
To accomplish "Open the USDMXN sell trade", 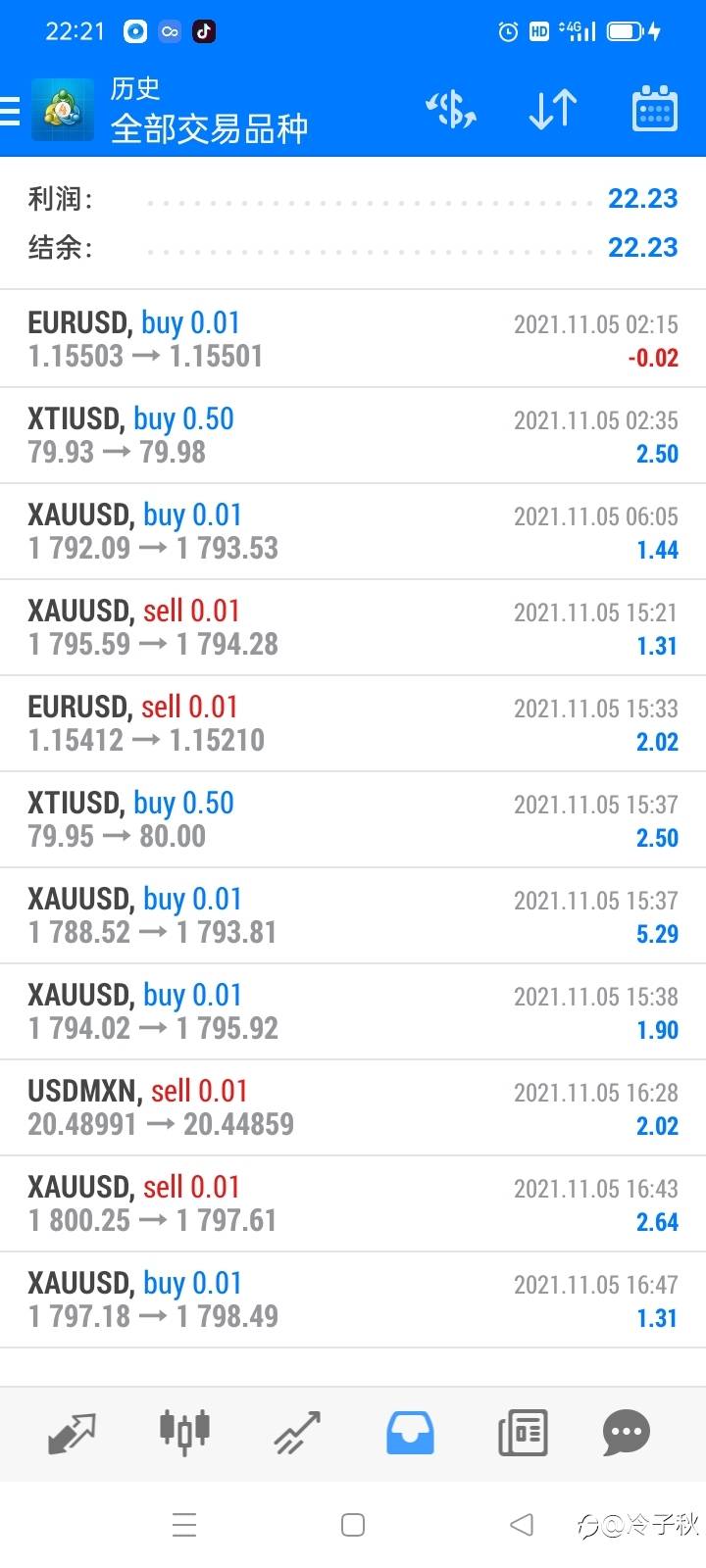I will pyautogui.click(x=353, y=1107).
